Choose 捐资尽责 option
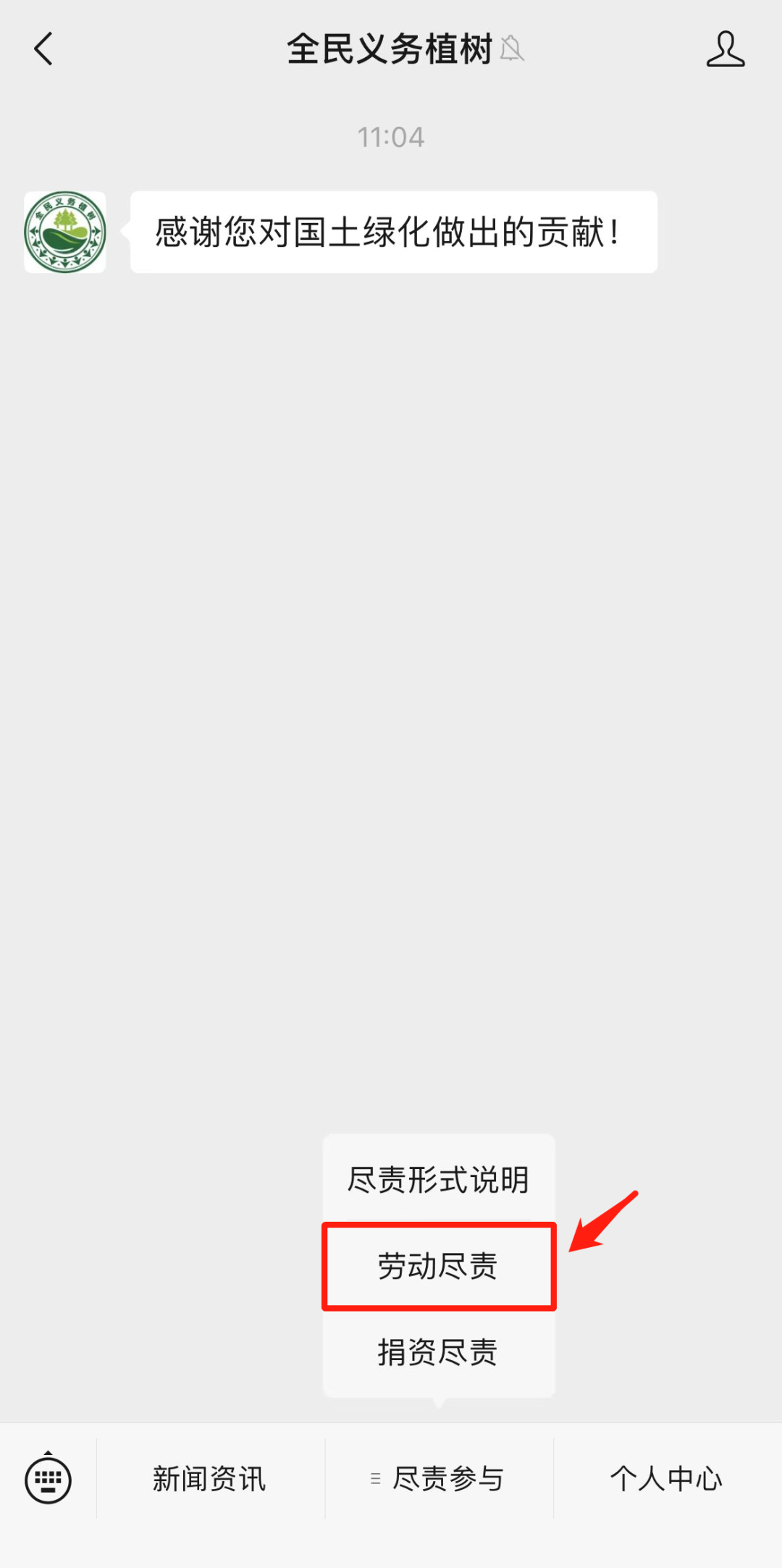The height and width of the screenshot is (1568, 782). coord(439,1352)
